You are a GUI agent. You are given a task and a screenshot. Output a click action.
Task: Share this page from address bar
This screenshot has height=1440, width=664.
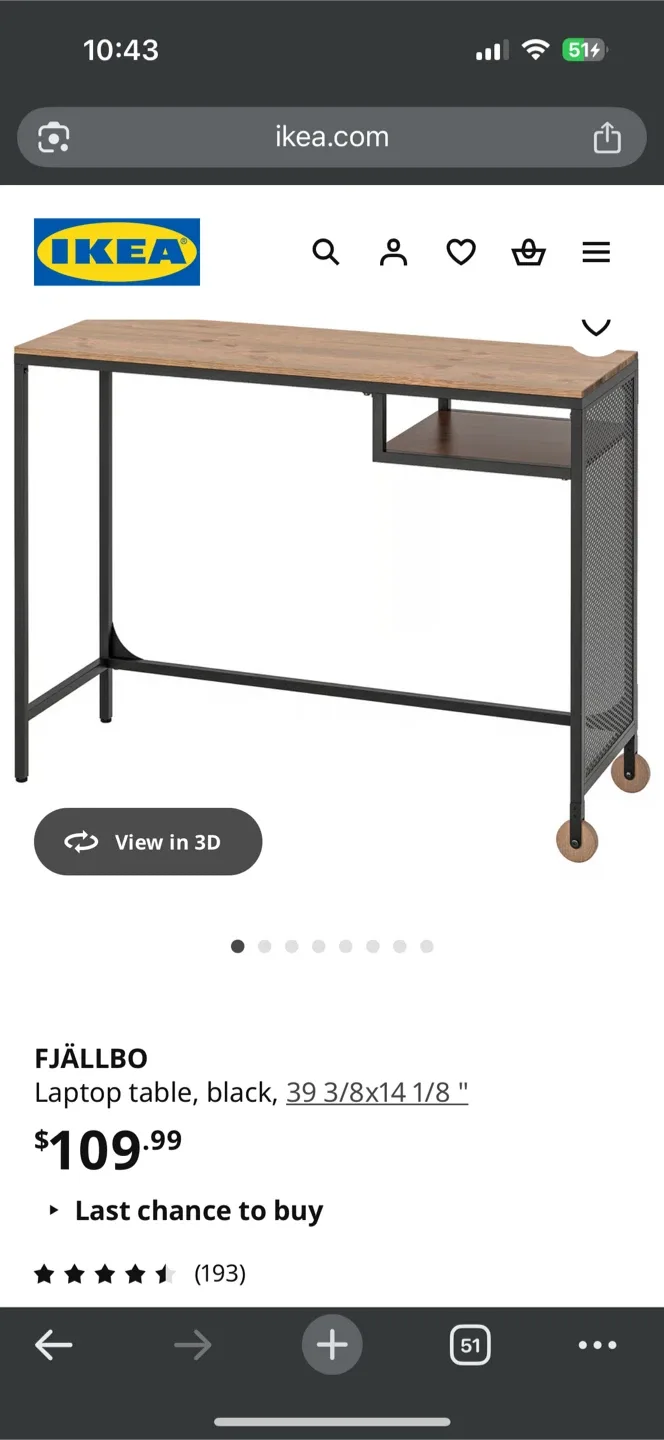pos(607,137)
